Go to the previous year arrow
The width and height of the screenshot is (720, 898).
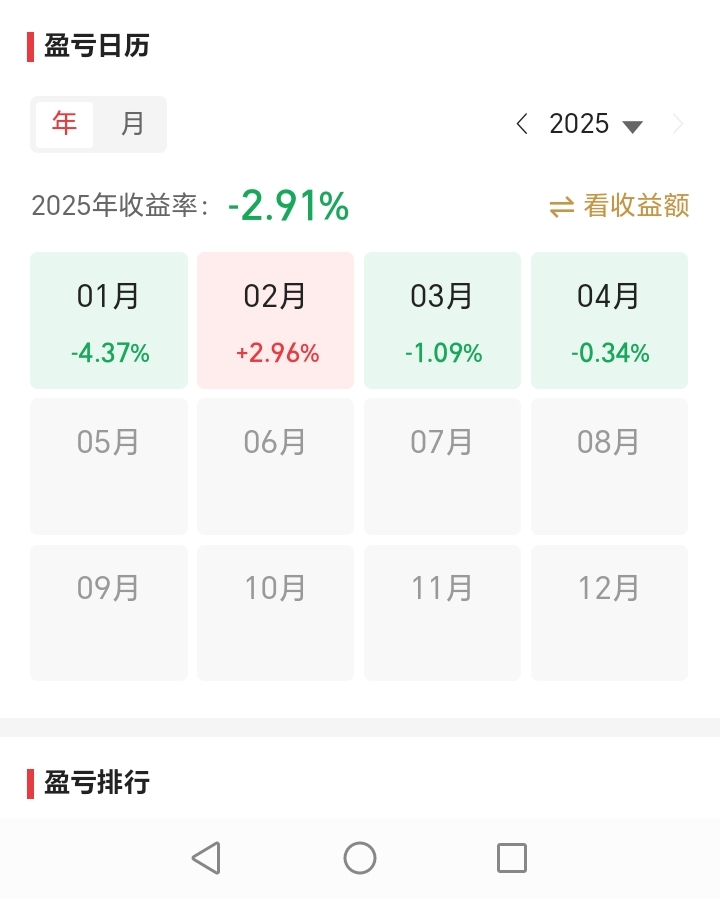521,124
